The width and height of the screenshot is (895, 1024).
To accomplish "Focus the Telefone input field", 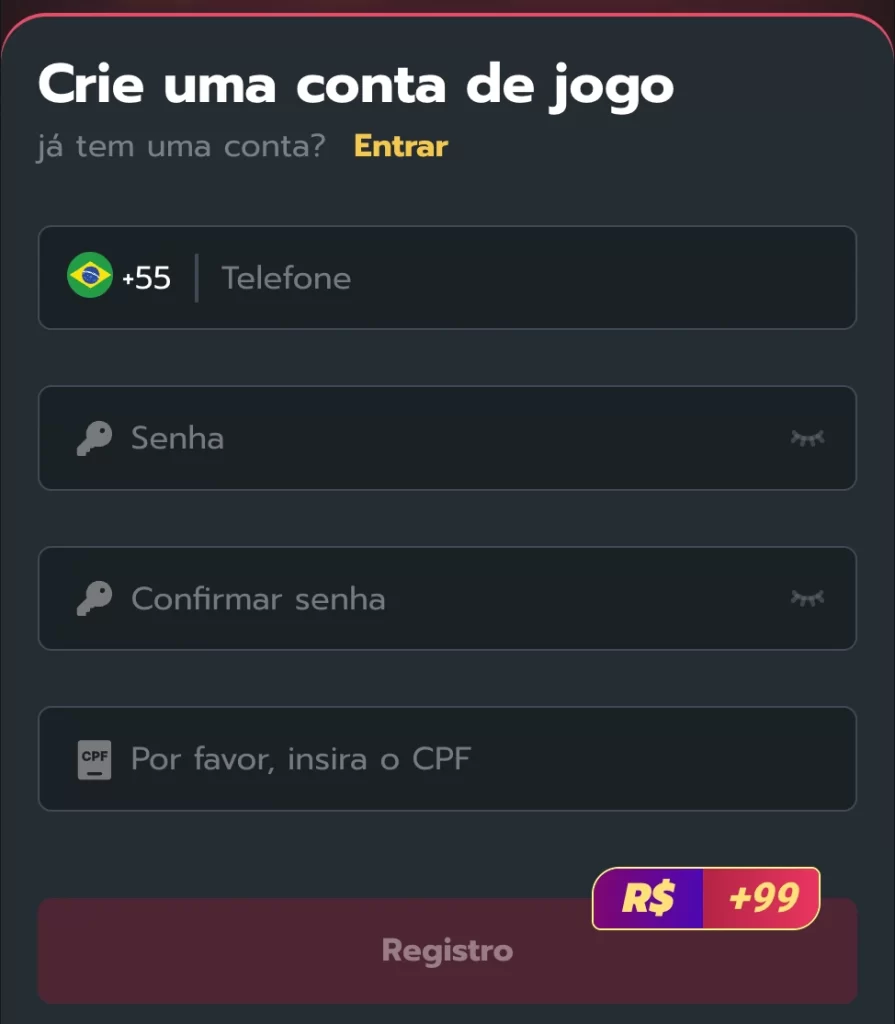I will click(x=520, y=278).
